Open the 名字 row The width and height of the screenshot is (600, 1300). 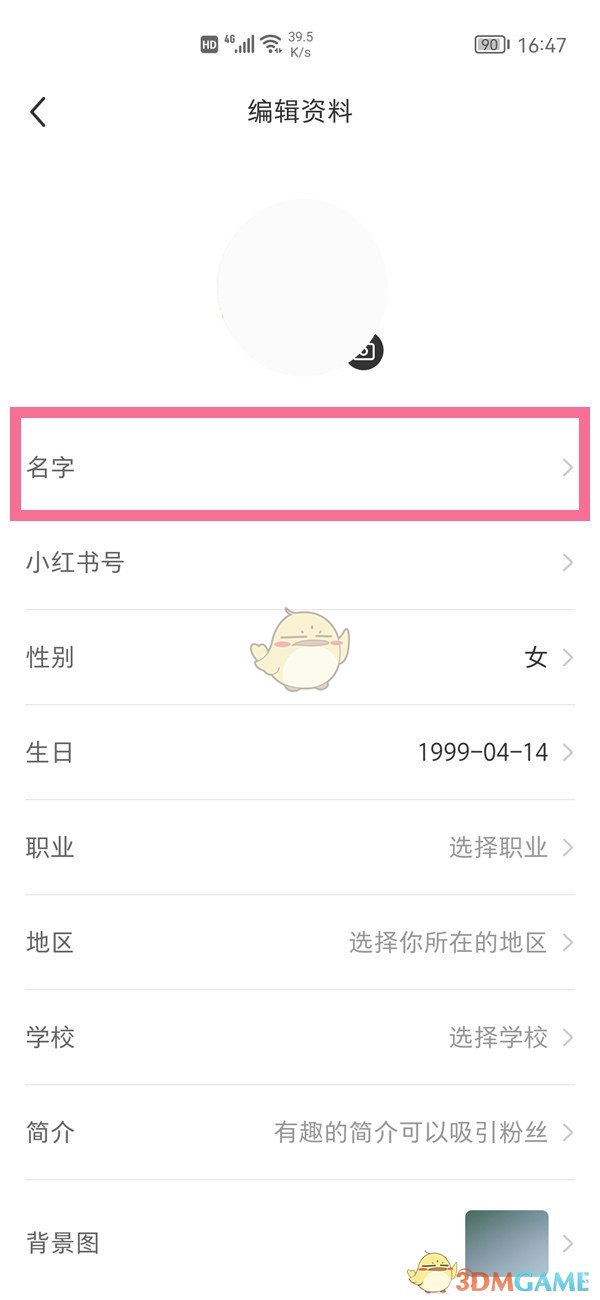click(x=300, y=467)
